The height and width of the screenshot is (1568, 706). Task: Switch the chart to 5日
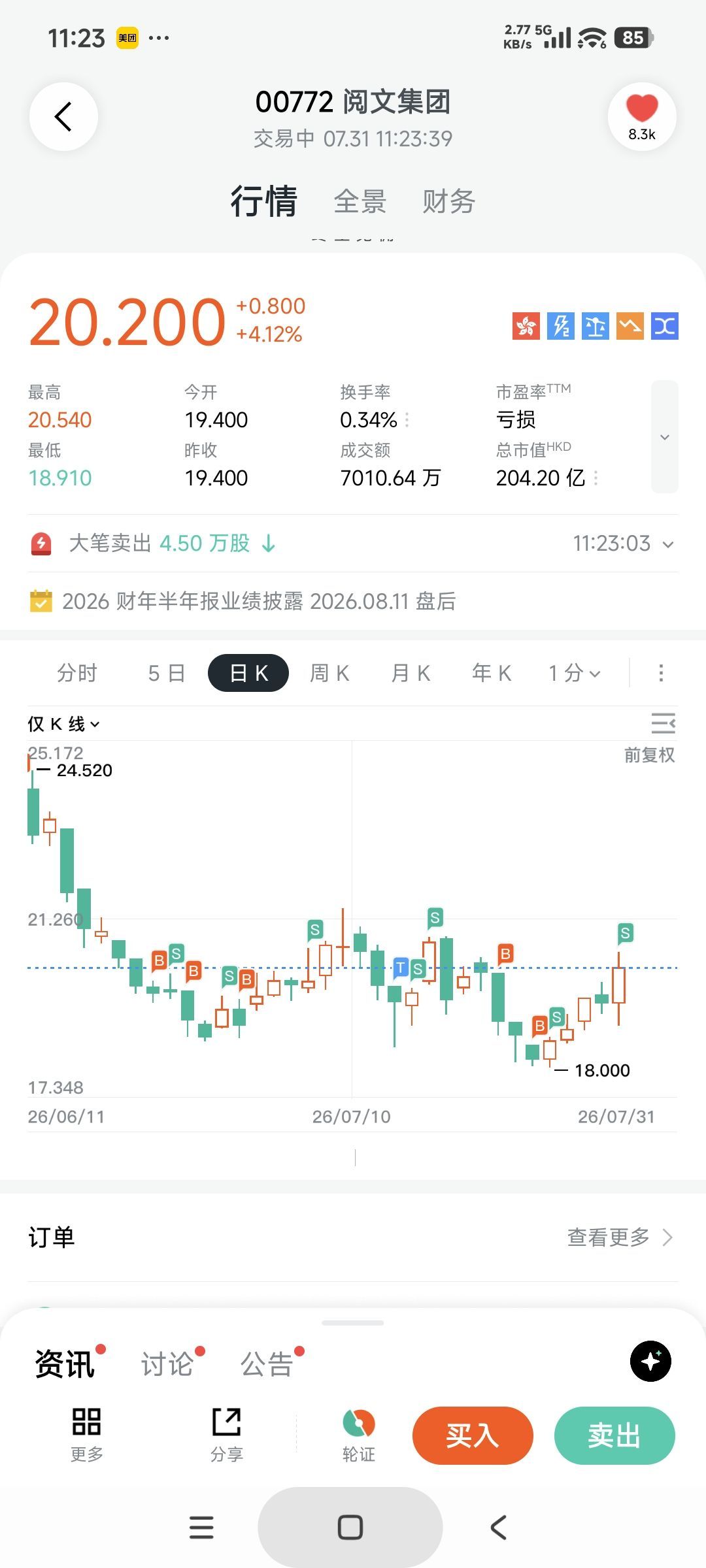click(x=167, y=673)
